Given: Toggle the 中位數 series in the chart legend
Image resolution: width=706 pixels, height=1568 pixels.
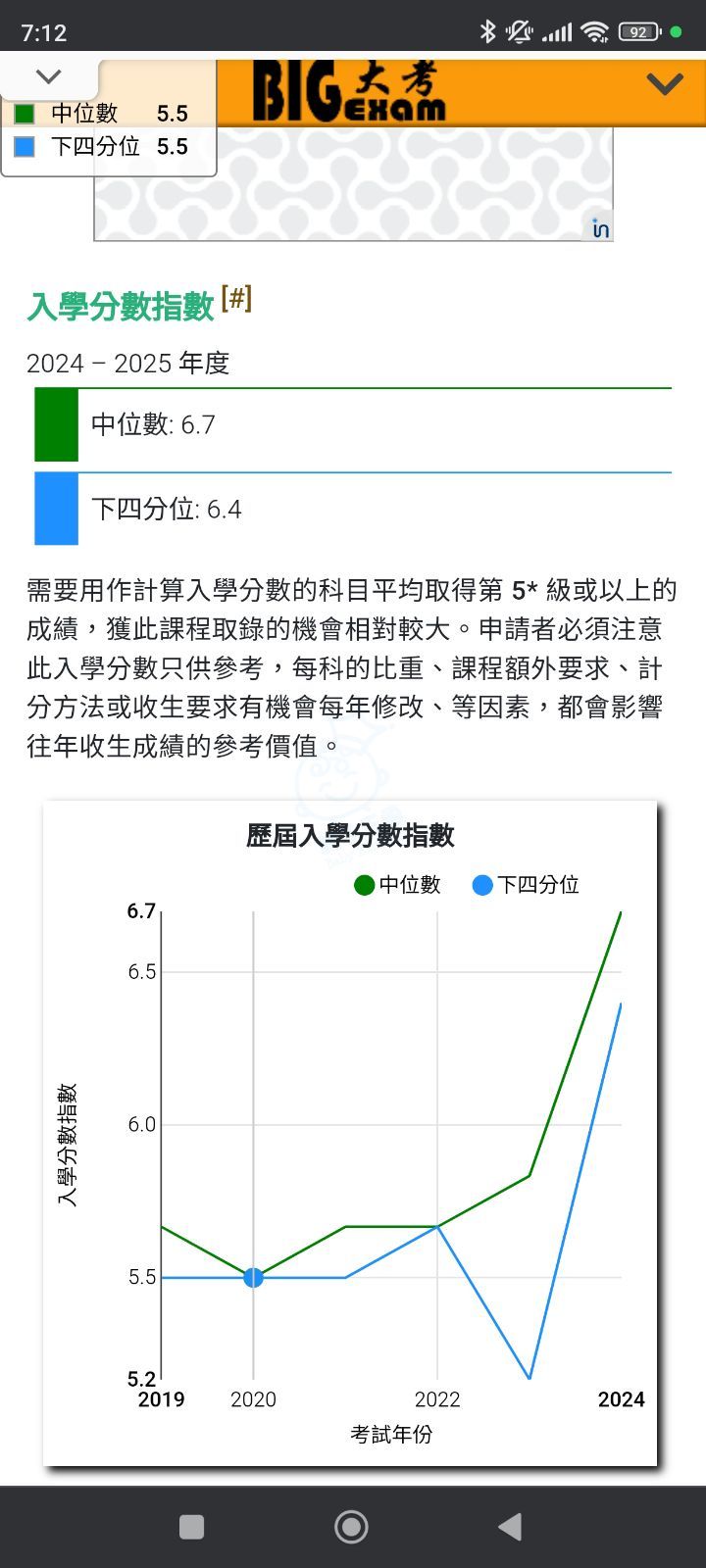Looking at the screenshot, I should click(398, 885).
